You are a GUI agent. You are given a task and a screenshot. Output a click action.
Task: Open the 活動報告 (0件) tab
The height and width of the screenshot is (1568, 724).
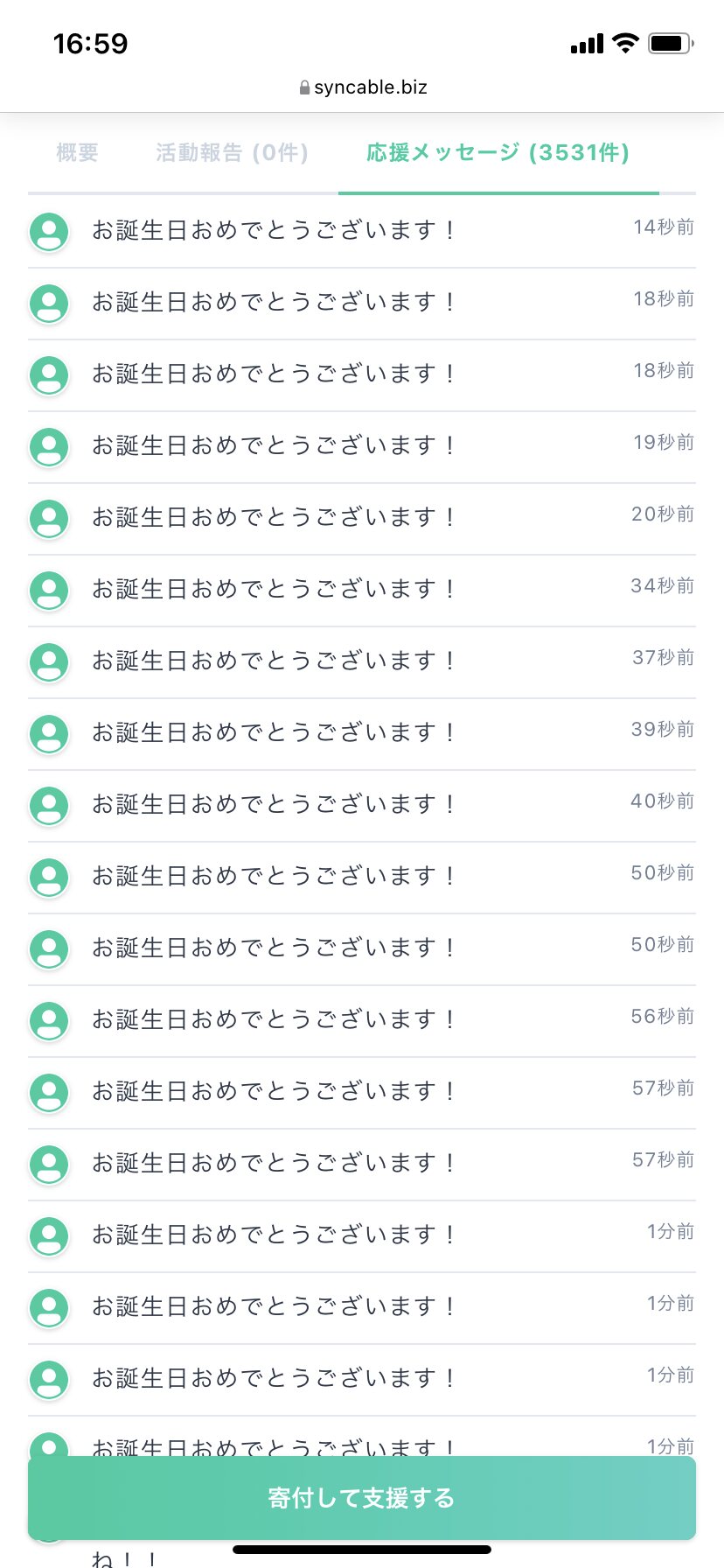pyautogui.click(x=232, y=153)
